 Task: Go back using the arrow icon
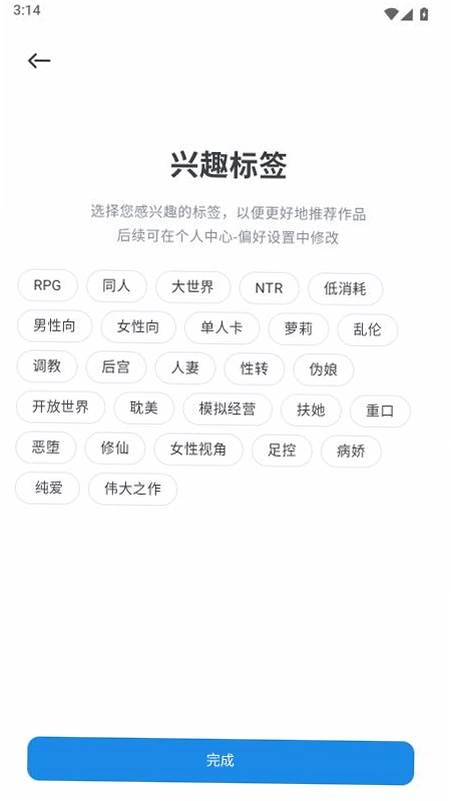coord(39,61)
